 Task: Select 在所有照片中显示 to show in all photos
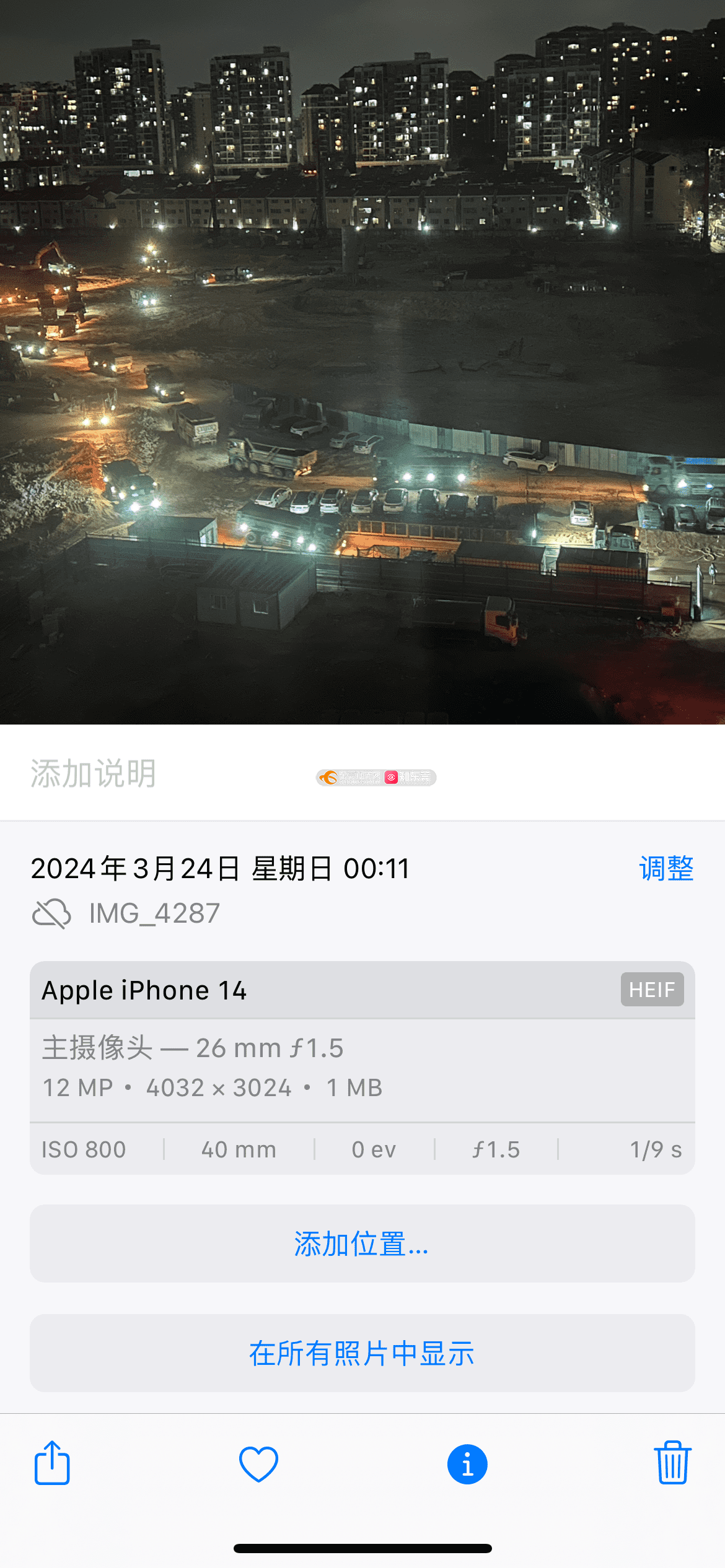coord(362,1354)
